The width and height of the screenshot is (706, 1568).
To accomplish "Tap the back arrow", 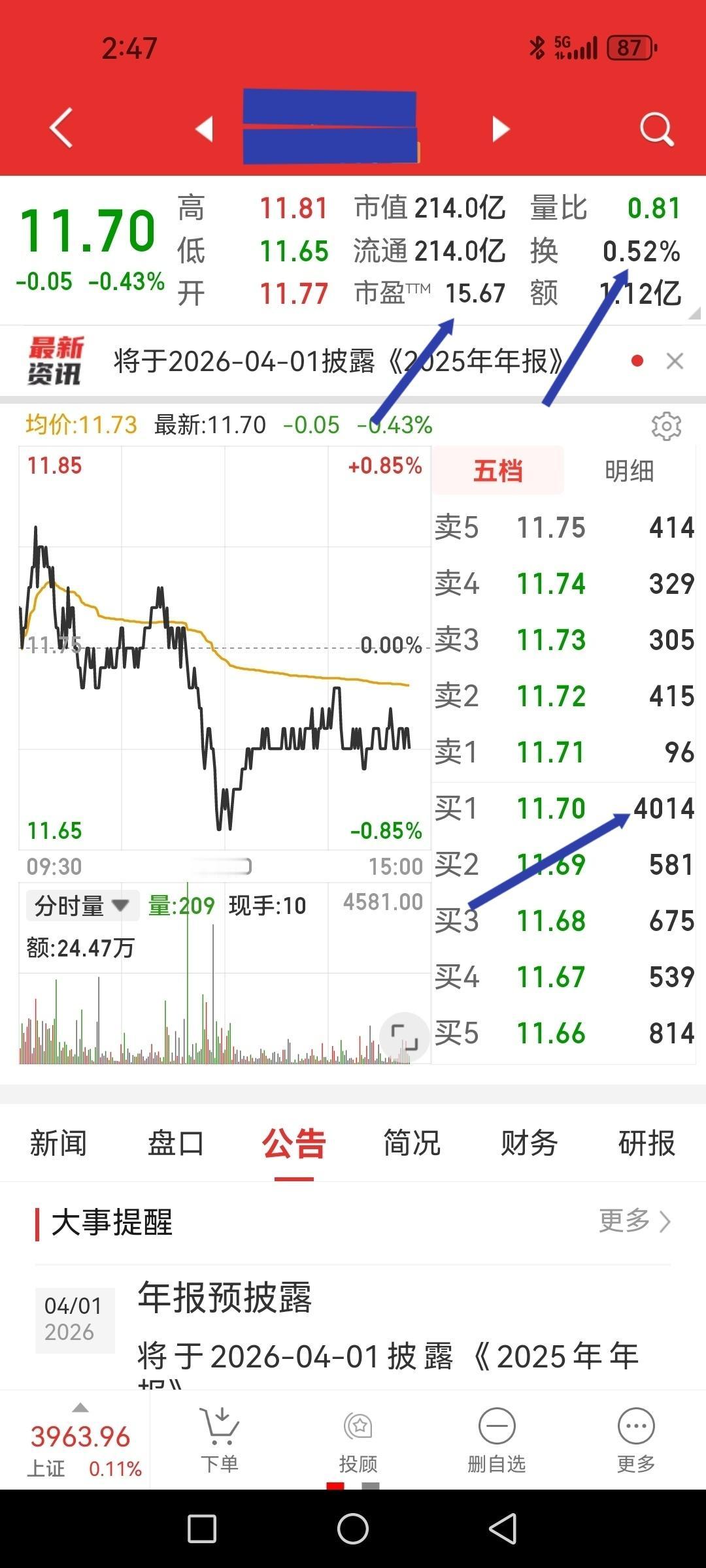I will click(x=60, y=128).
